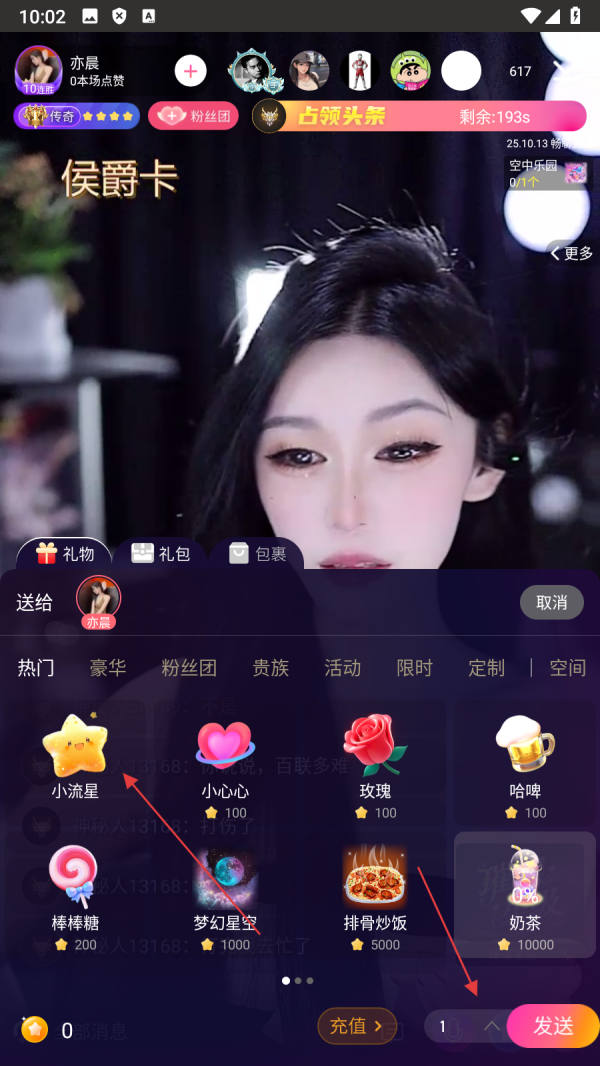Open streamer 亦晨's profile avatar
This screenshot has width=600, height=1066.
pyautogui.click(x=38, y=69)
